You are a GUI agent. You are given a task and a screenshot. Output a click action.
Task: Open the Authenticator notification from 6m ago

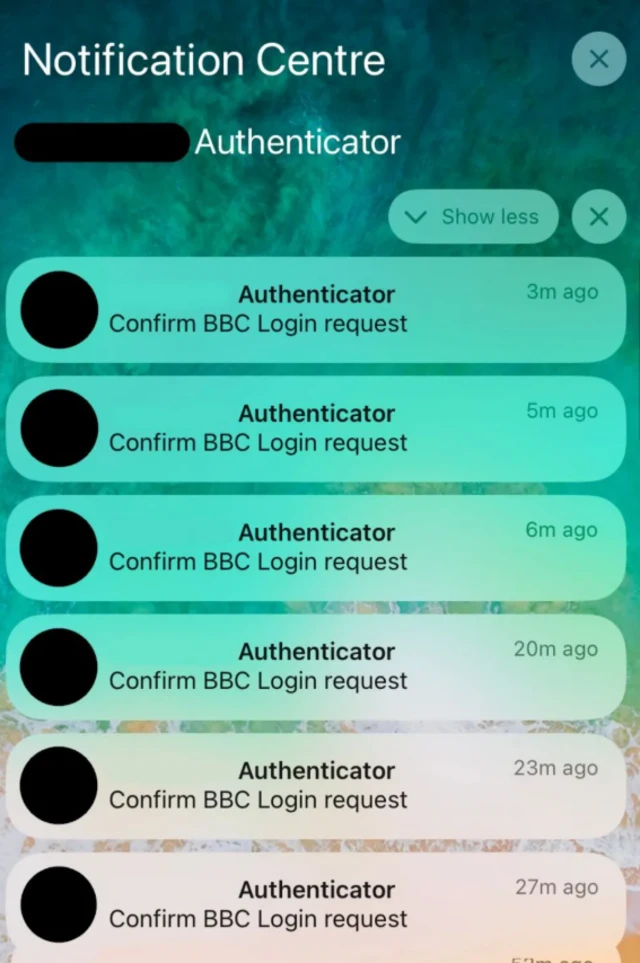pos(316,548)
